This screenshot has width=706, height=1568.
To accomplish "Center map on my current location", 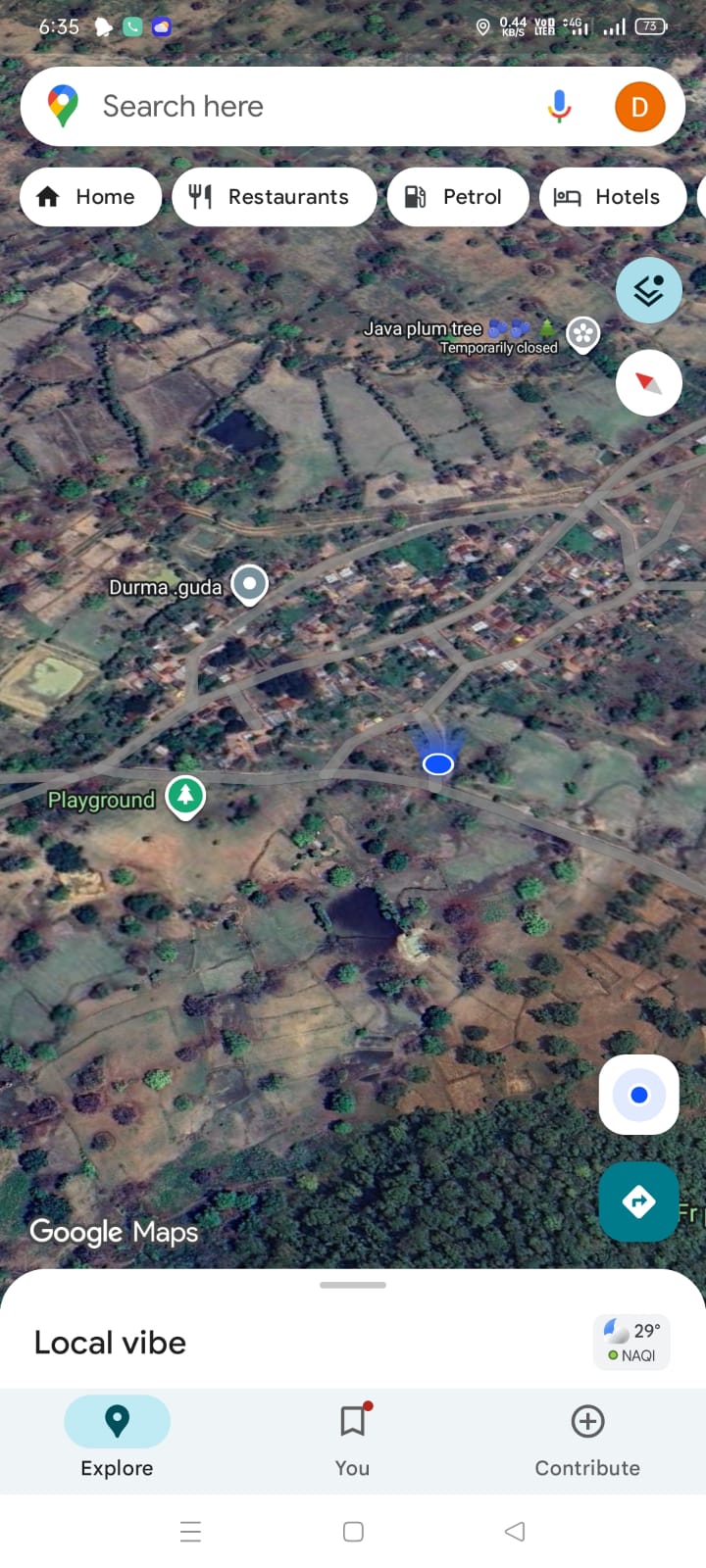I will coord(638,1095).
